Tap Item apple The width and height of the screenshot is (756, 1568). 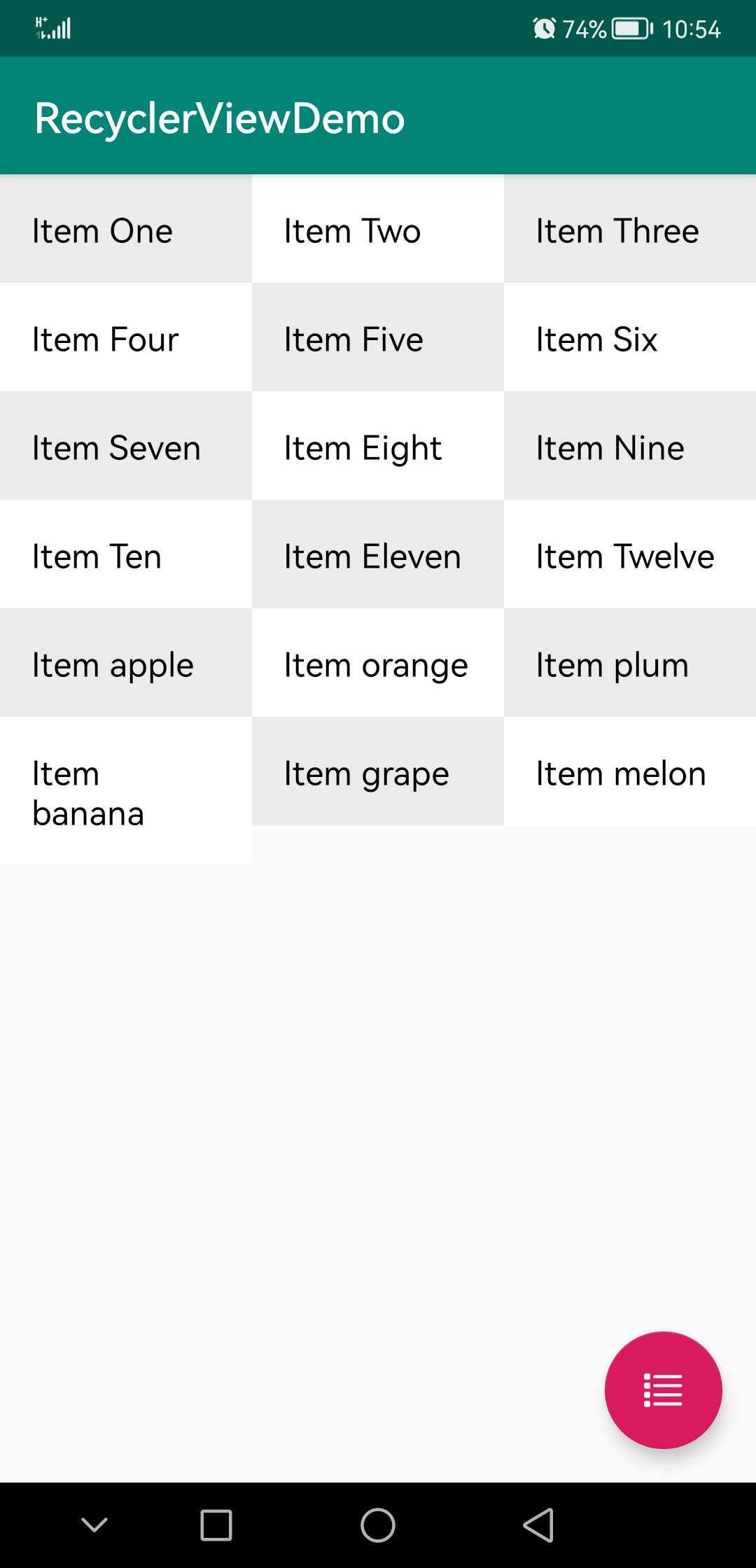[126, 663]
